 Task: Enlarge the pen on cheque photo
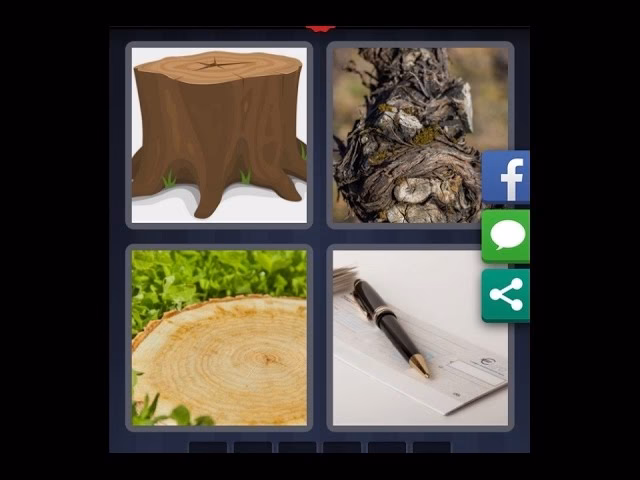(x=420, y=338)
